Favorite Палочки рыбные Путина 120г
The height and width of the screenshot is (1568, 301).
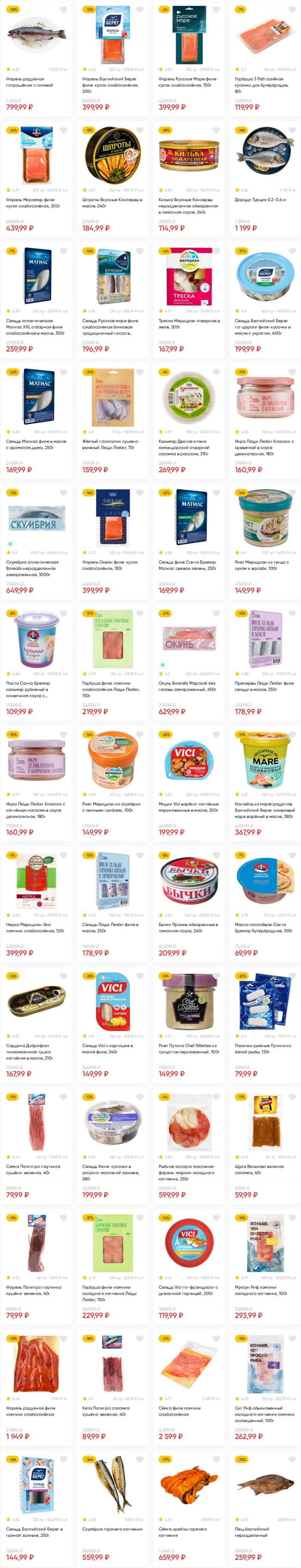[292, 976]
